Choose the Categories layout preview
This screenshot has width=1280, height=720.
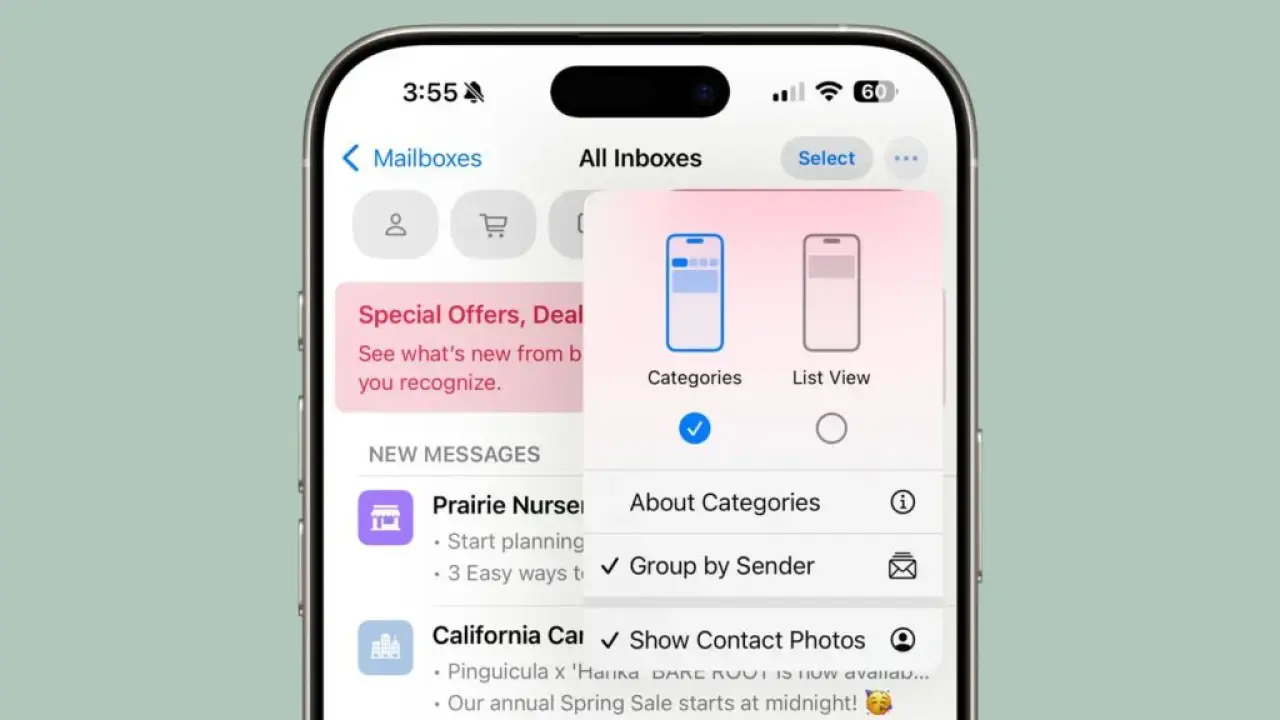tap(694, 293)
